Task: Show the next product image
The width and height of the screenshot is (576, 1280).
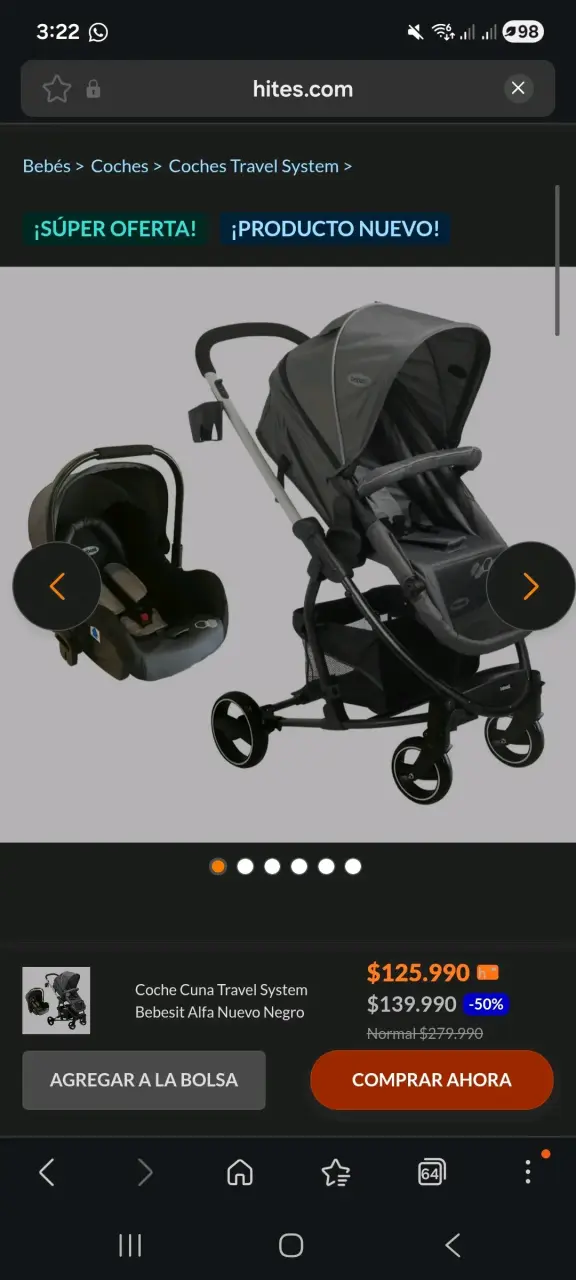Action: pos(531,586)
